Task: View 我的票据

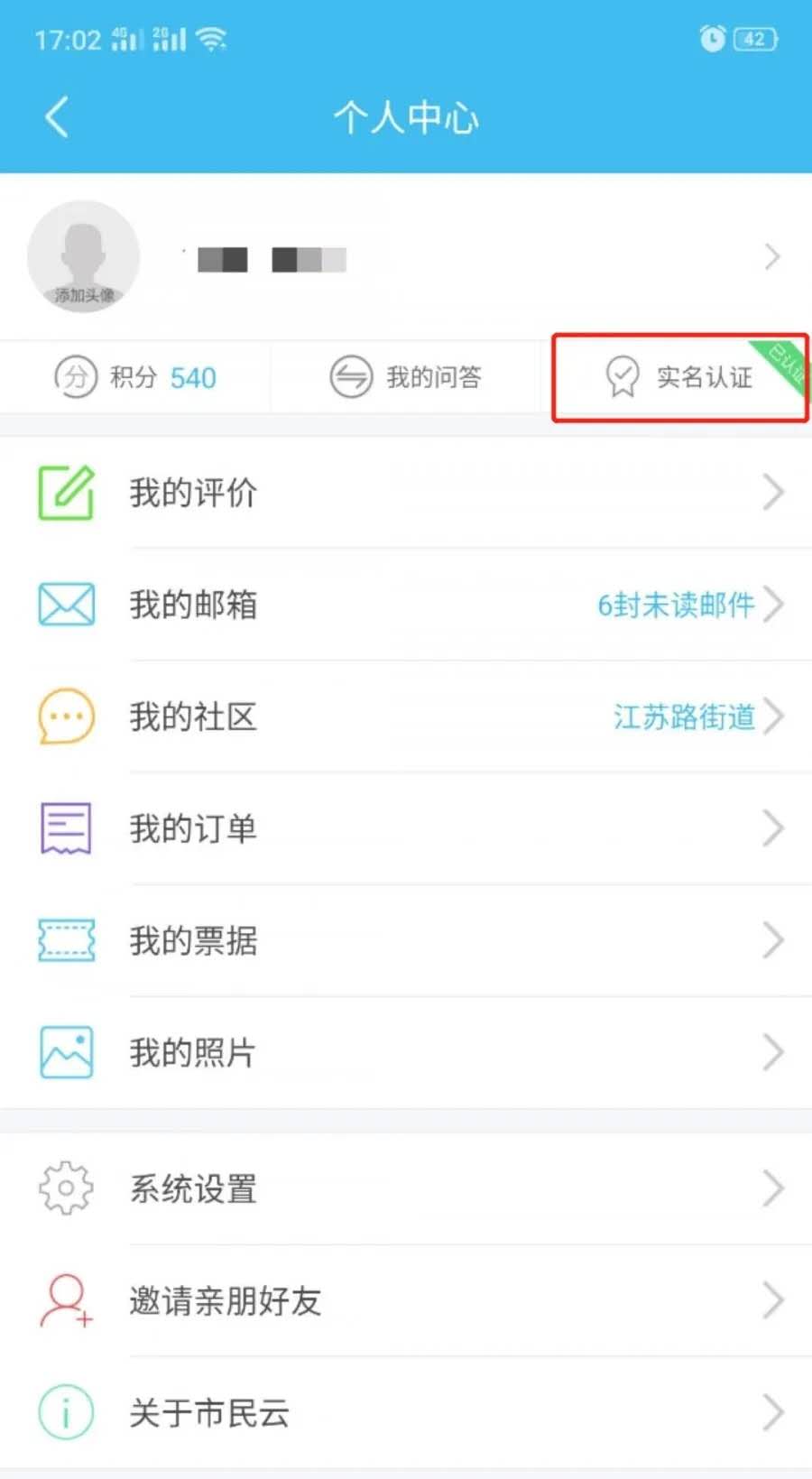Action: (x=406, y=940)
